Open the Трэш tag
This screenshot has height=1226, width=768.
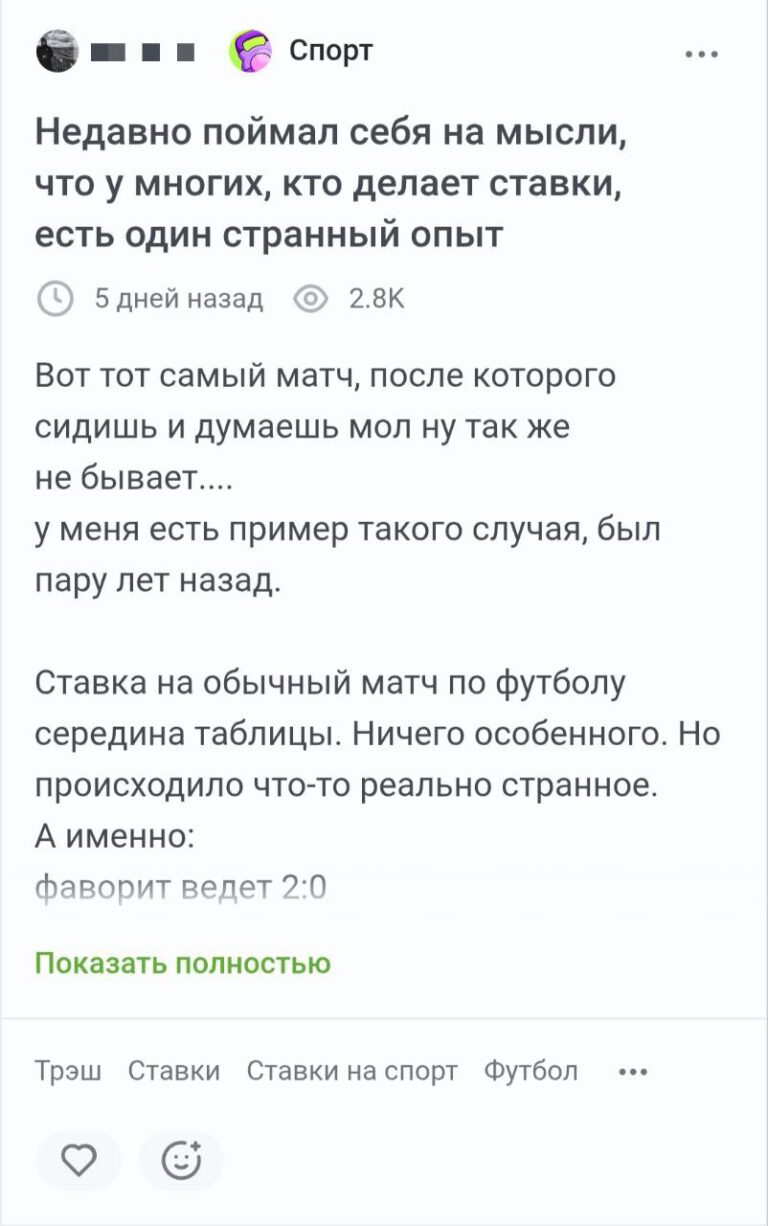(x=68, y=1071)
